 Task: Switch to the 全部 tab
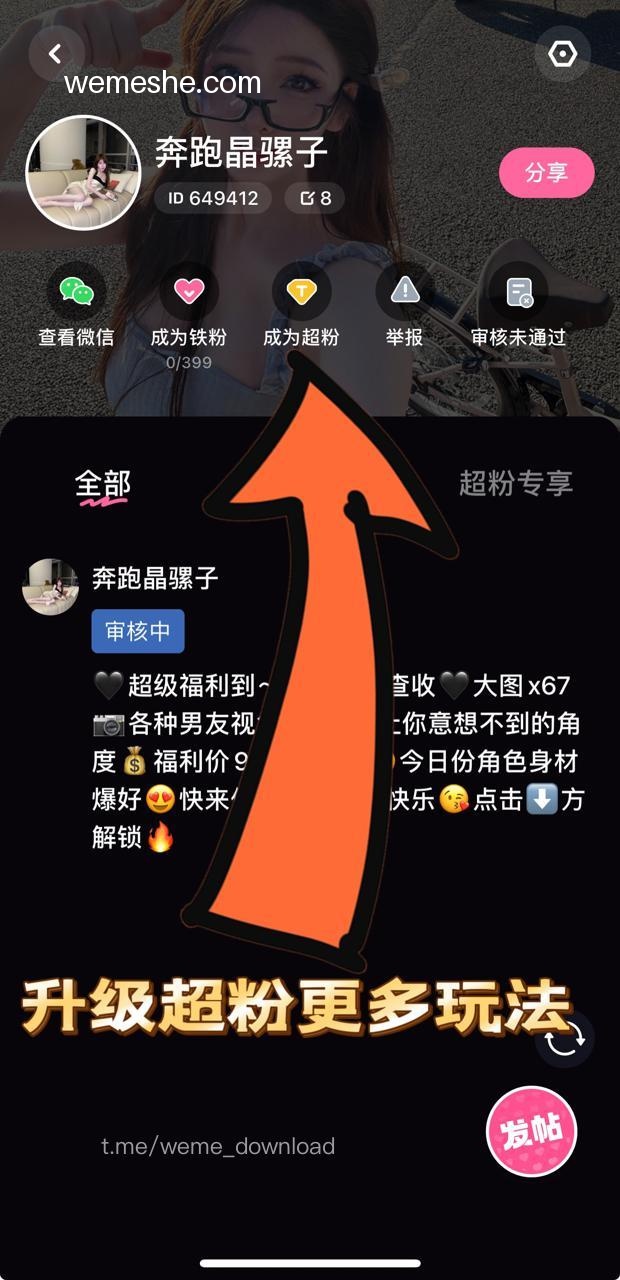tap(103, 486)
